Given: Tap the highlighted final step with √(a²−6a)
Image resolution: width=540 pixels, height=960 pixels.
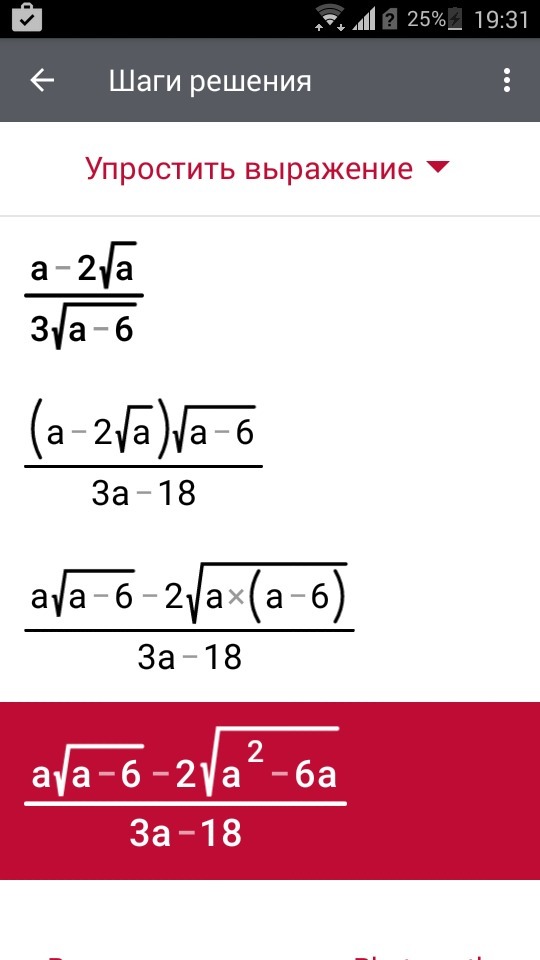Looking at the screenshot, I should [x=270, y=790].
